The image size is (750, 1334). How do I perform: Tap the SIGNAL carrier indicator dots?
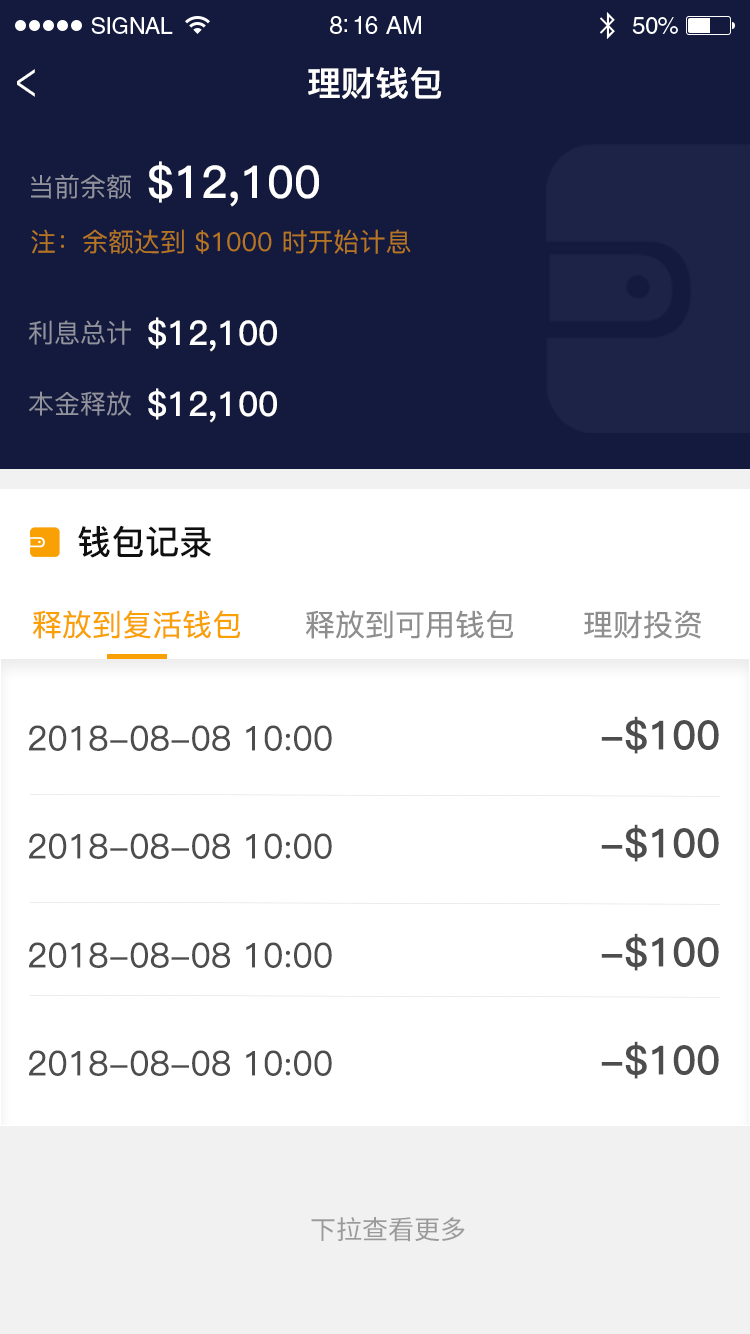(48, 25)
